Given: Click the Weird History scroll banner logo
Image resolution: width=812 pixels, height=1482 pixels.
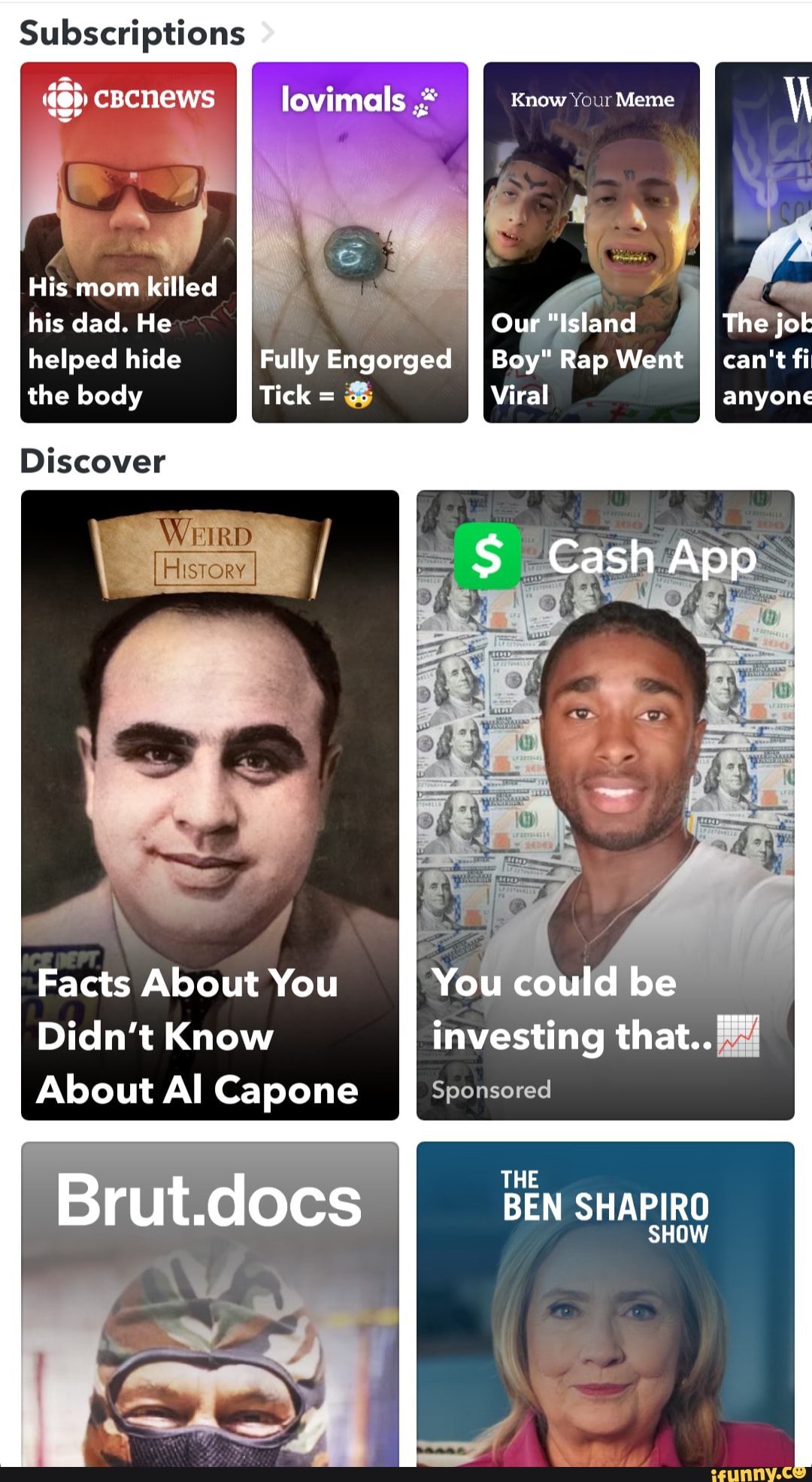Looking at the screenshot, I should click(x=209, y=554).
